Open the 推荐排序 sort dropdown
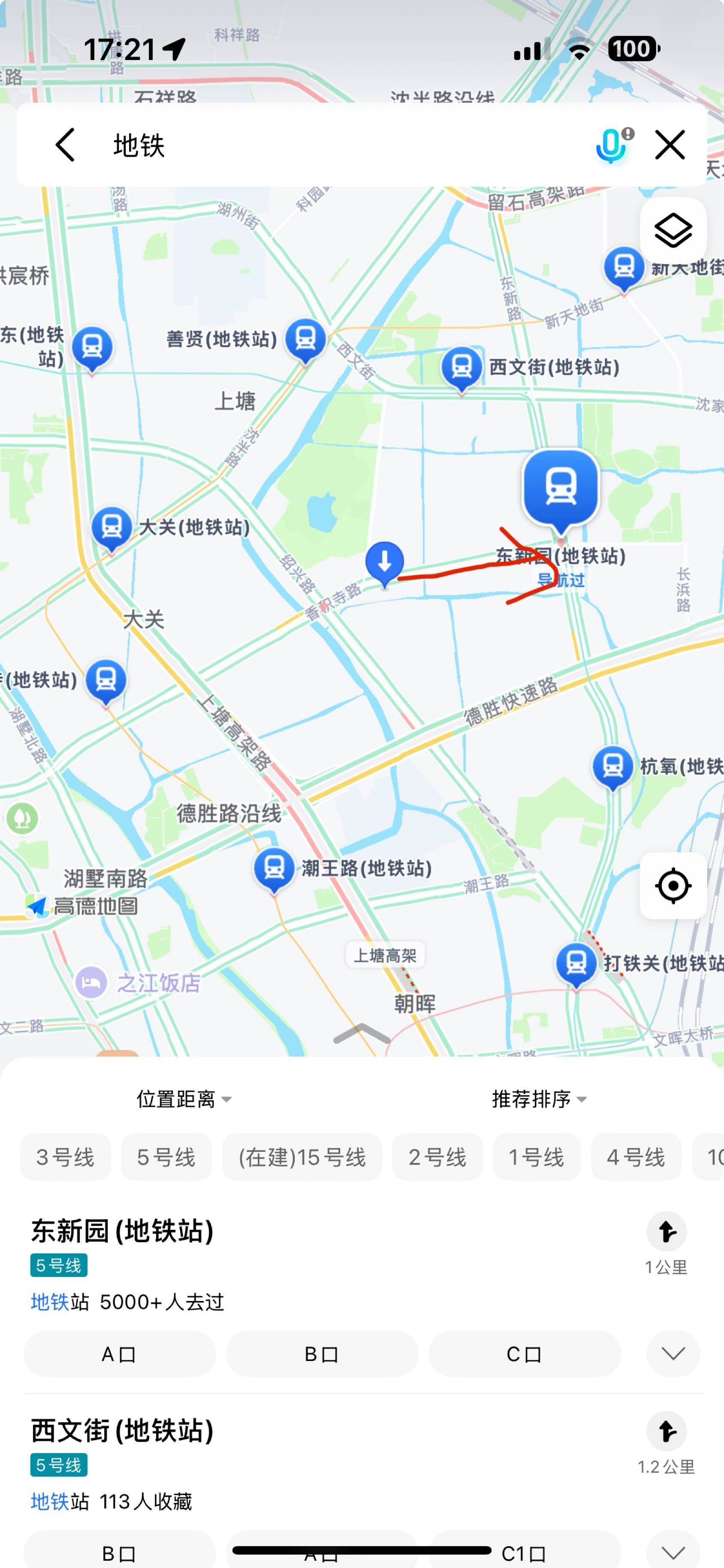This screenshot has width=724, height=1568. pyautogui.click(x=539, y=1099)
